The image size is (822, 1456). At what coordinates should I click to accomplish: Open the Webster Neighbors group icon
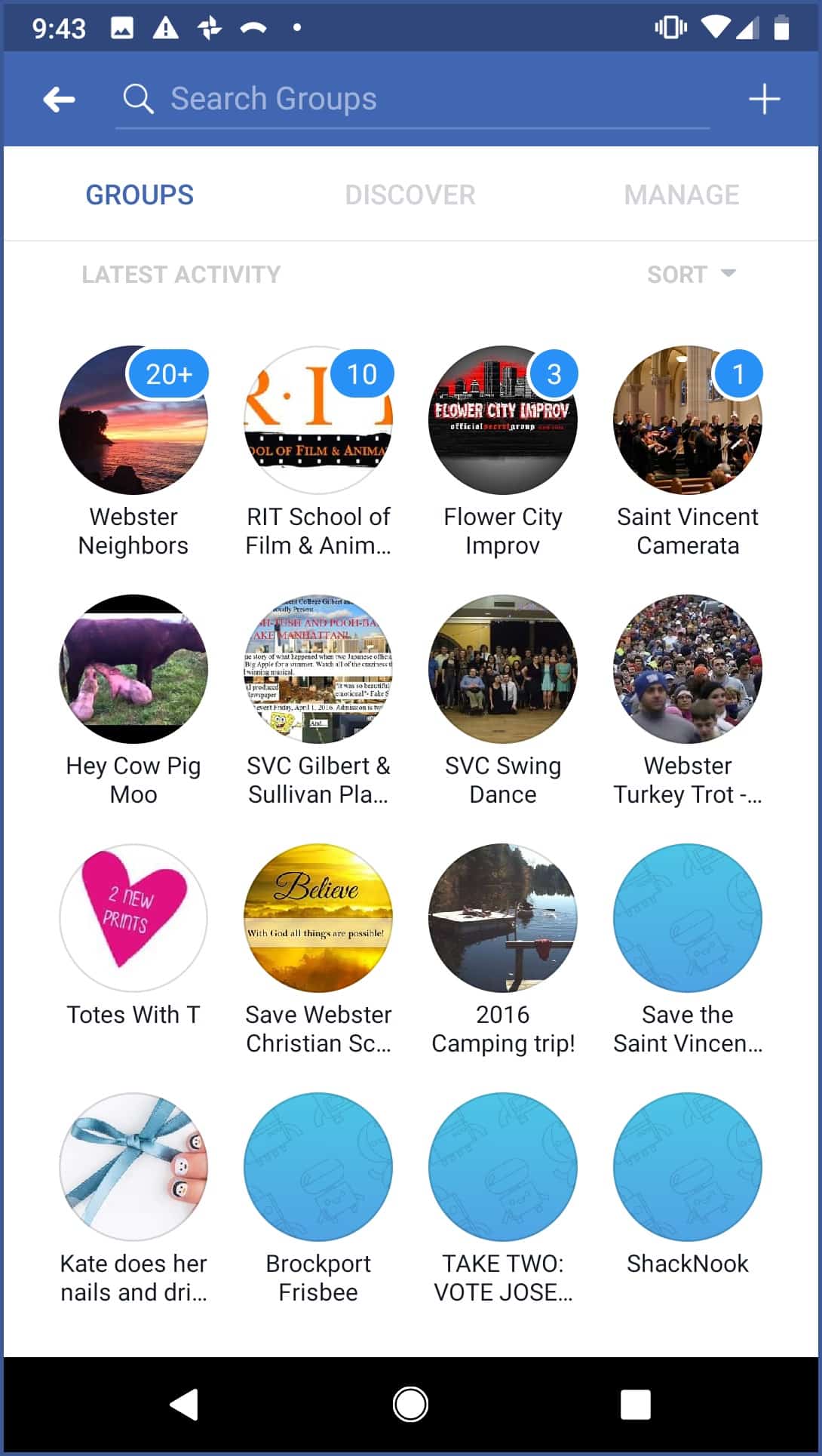click(x=133, y=420)
